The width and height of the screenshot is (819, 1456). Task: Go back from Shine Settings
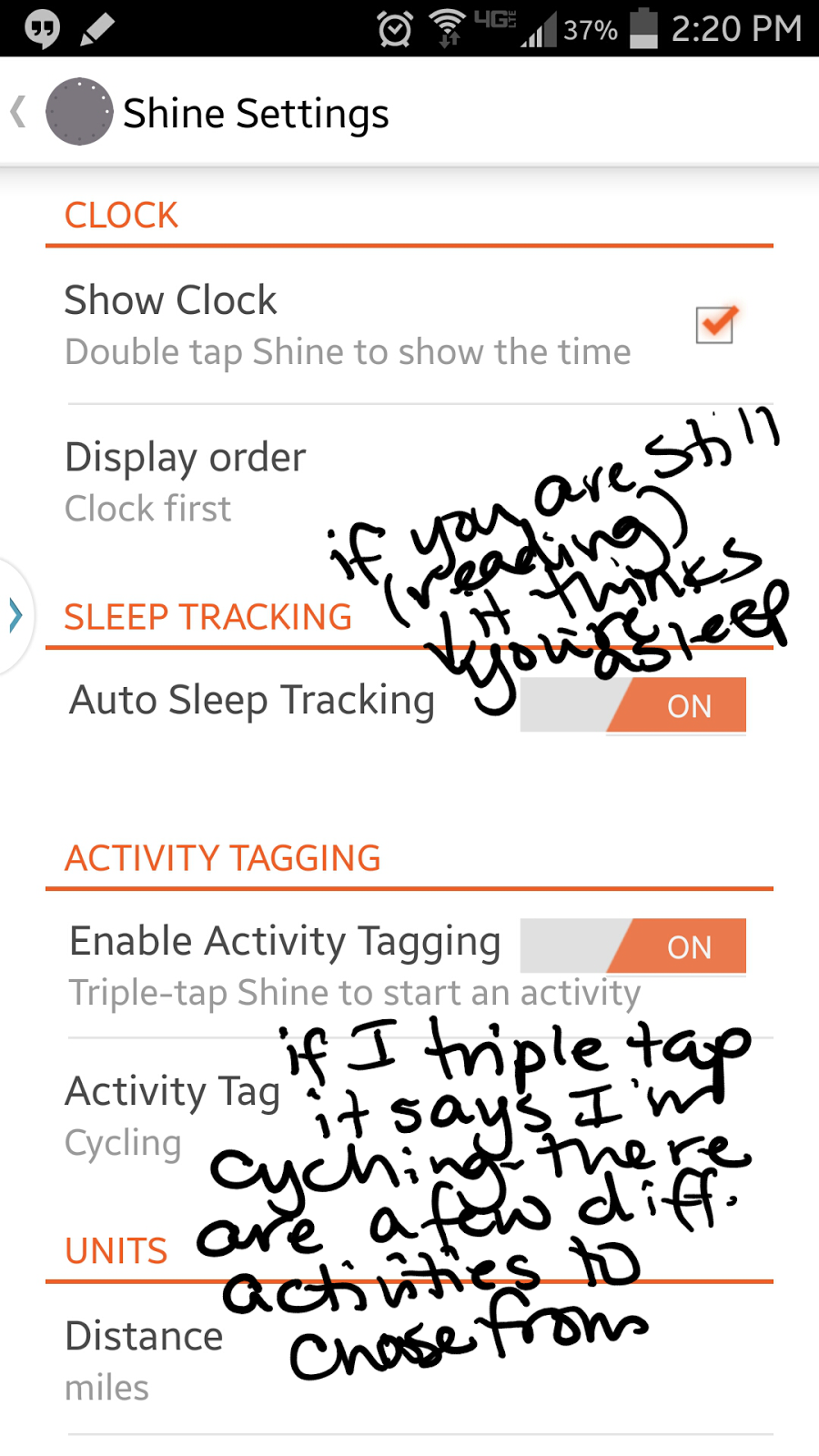click(x=20, y=113)
